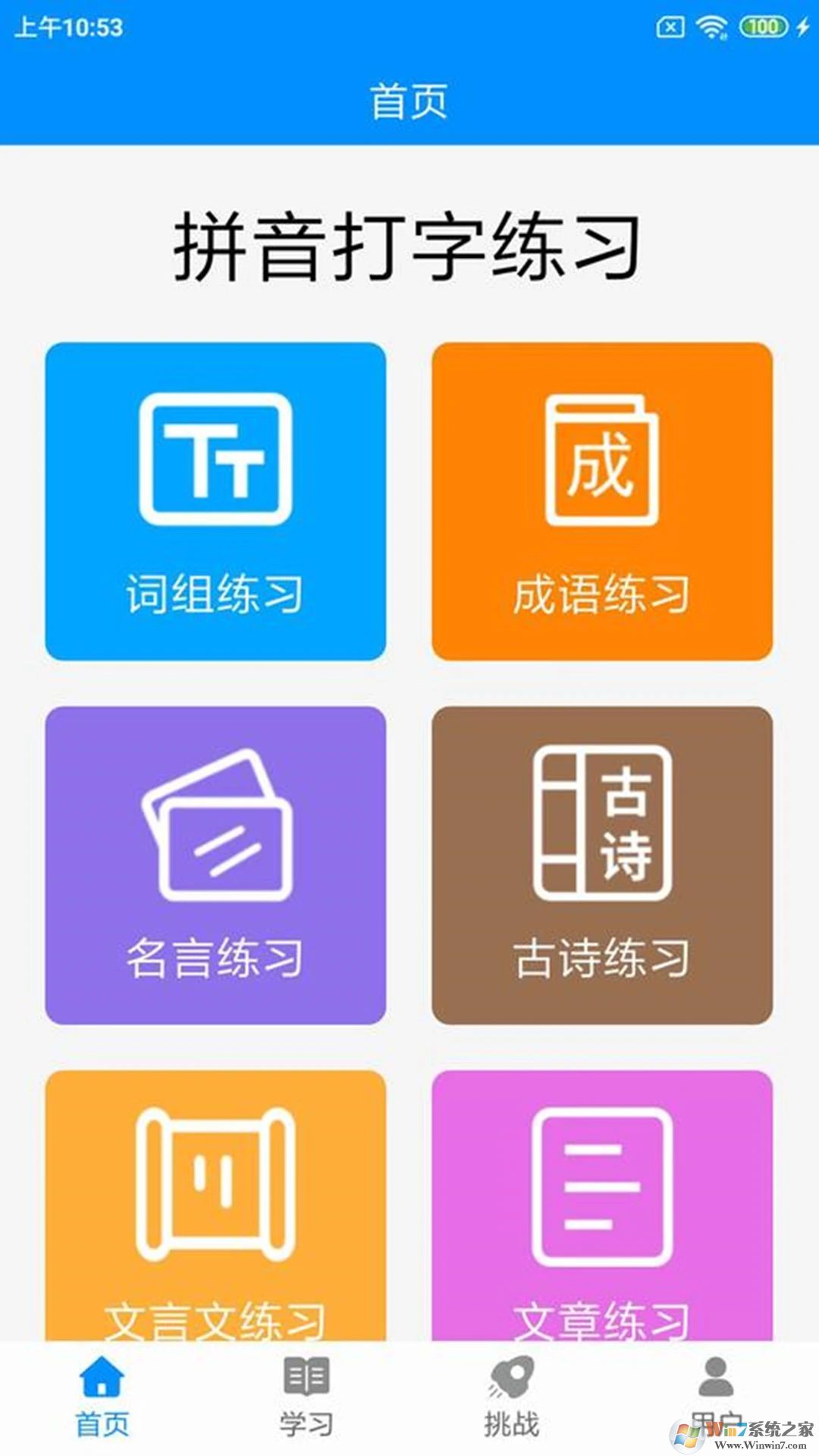The height and width of the screenshot is (1456, 819).
Task: Open the 名言练习 famous quotes practice tile
Action: [216, 864]
